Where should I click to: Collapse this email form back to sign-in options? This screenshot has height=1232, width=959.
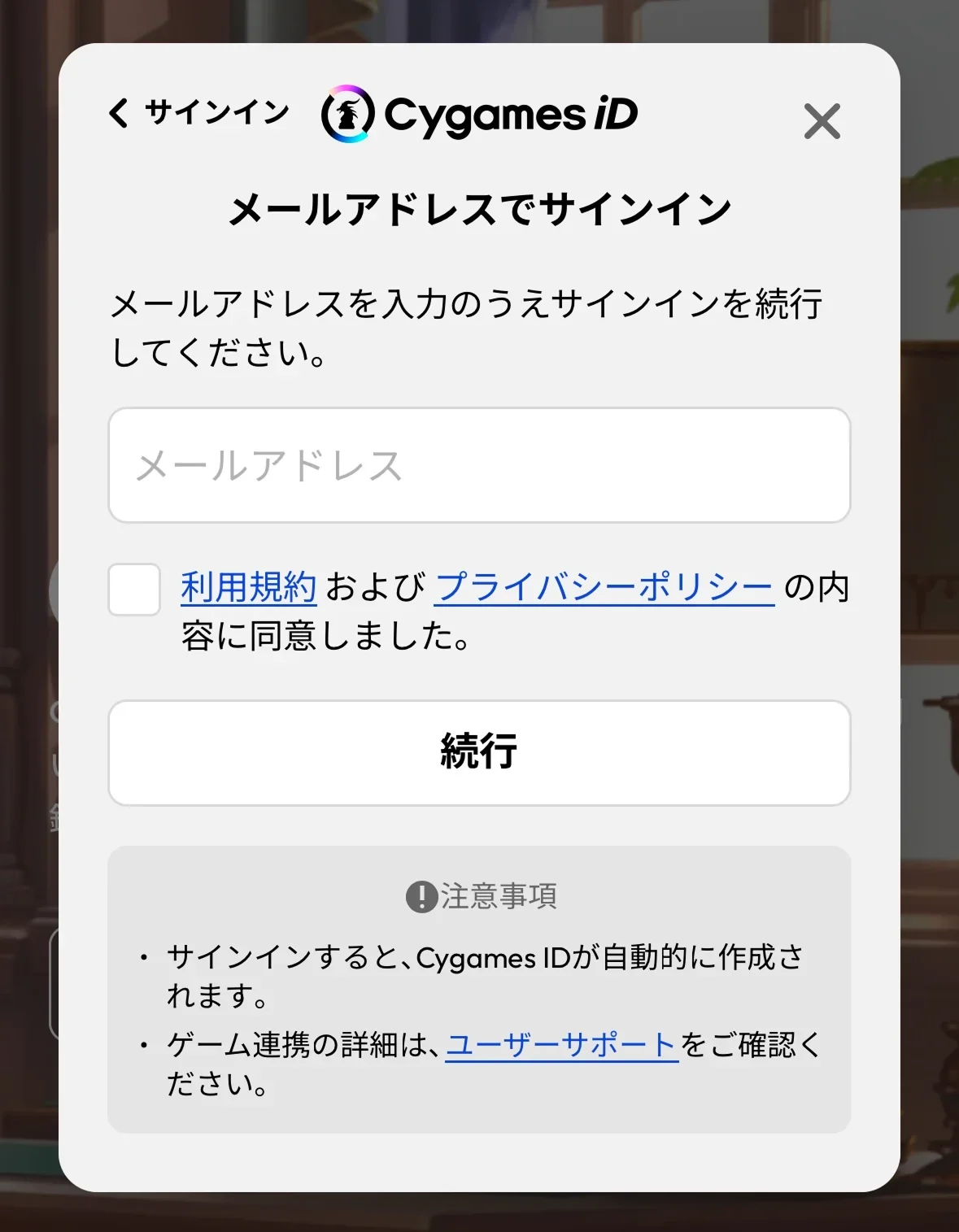[x=119, y=114]
